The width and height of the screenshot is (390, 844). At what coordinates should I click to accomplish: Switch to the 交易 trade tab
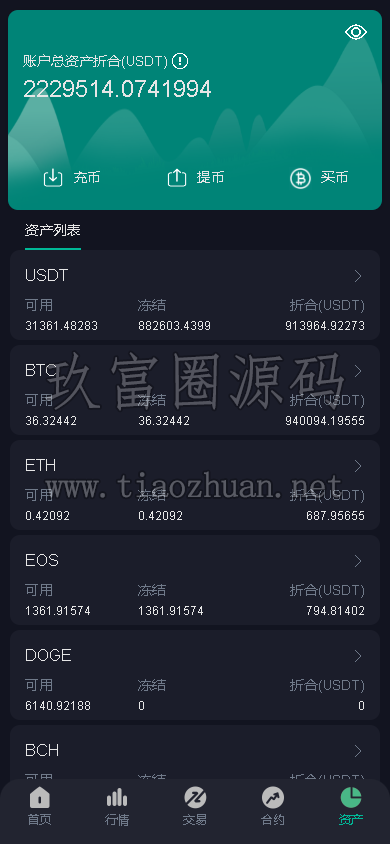click(195, 806)
